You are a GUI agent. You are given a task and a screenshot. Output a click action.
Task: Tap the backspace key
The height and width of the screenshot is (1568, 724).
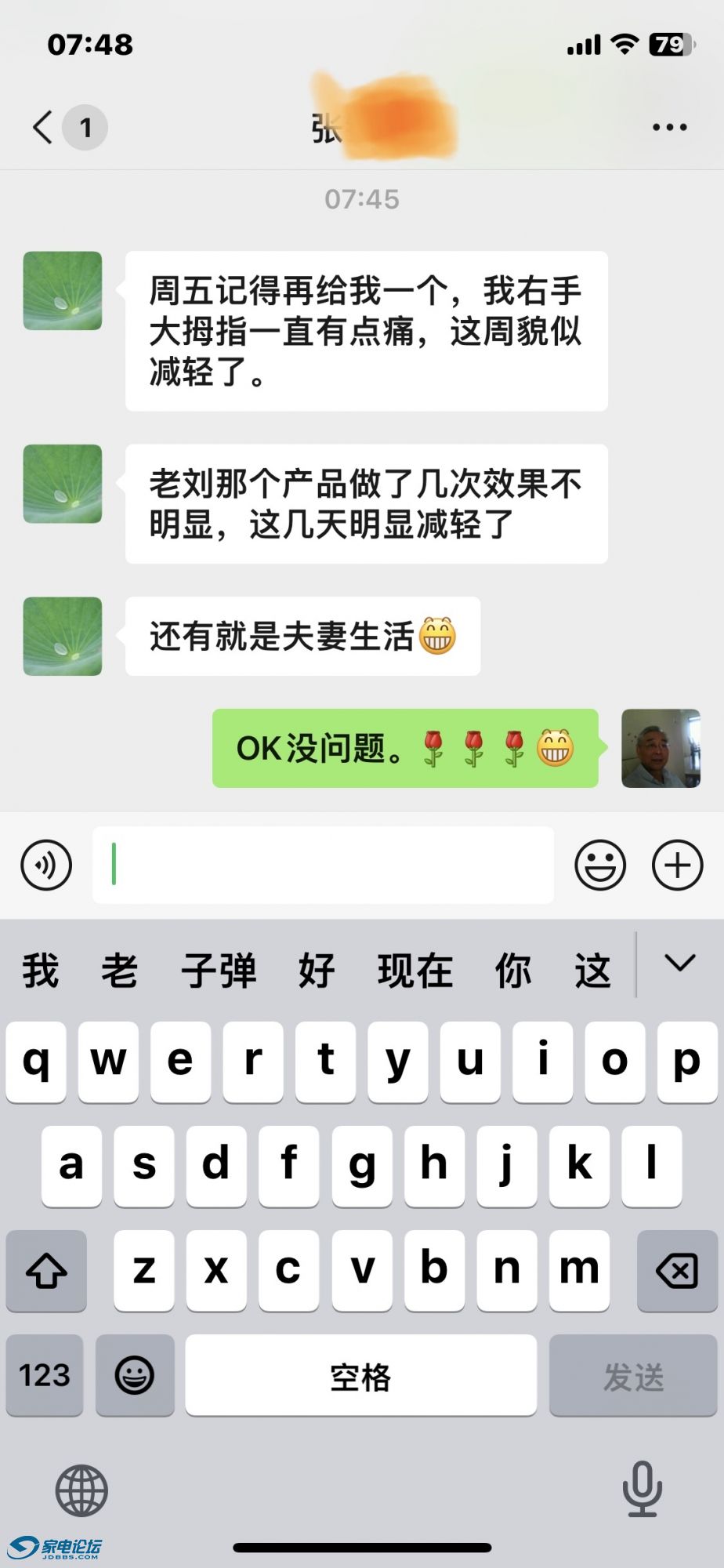677,1270
